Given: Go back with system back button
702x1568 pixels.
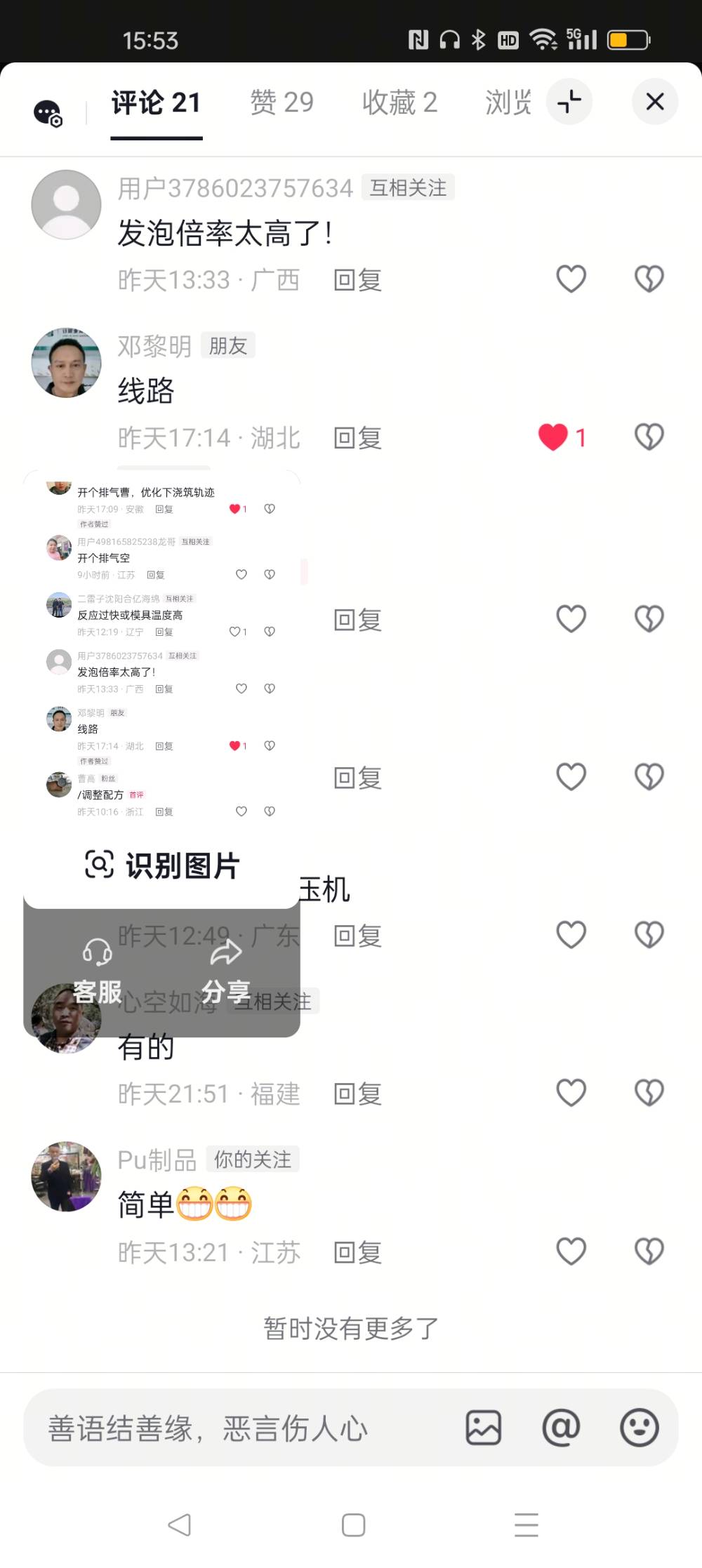Looking at the screenshot, I should 180,1524.
